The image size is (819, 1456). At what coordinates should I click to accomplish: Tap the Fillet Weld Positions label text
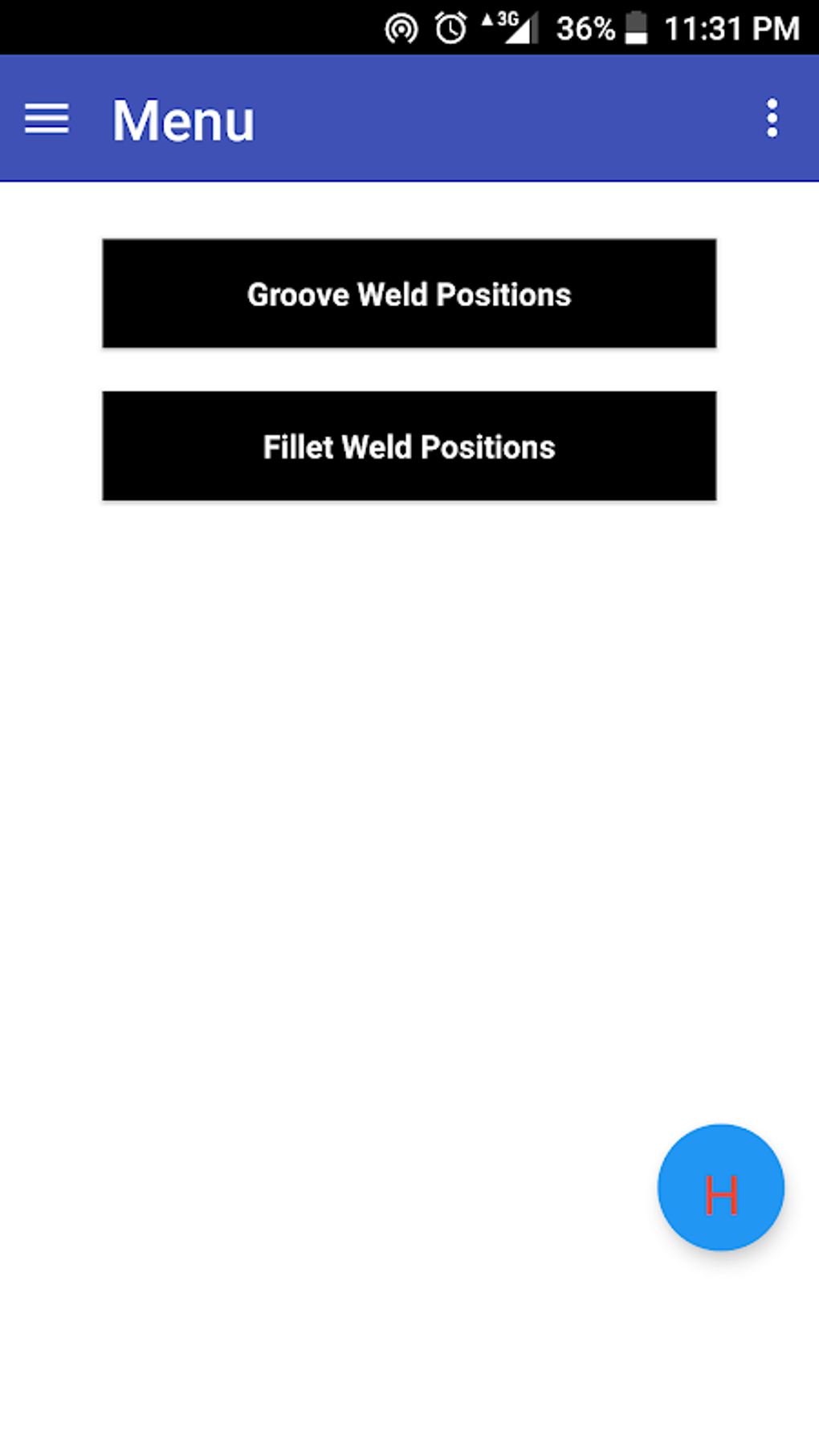409,447
